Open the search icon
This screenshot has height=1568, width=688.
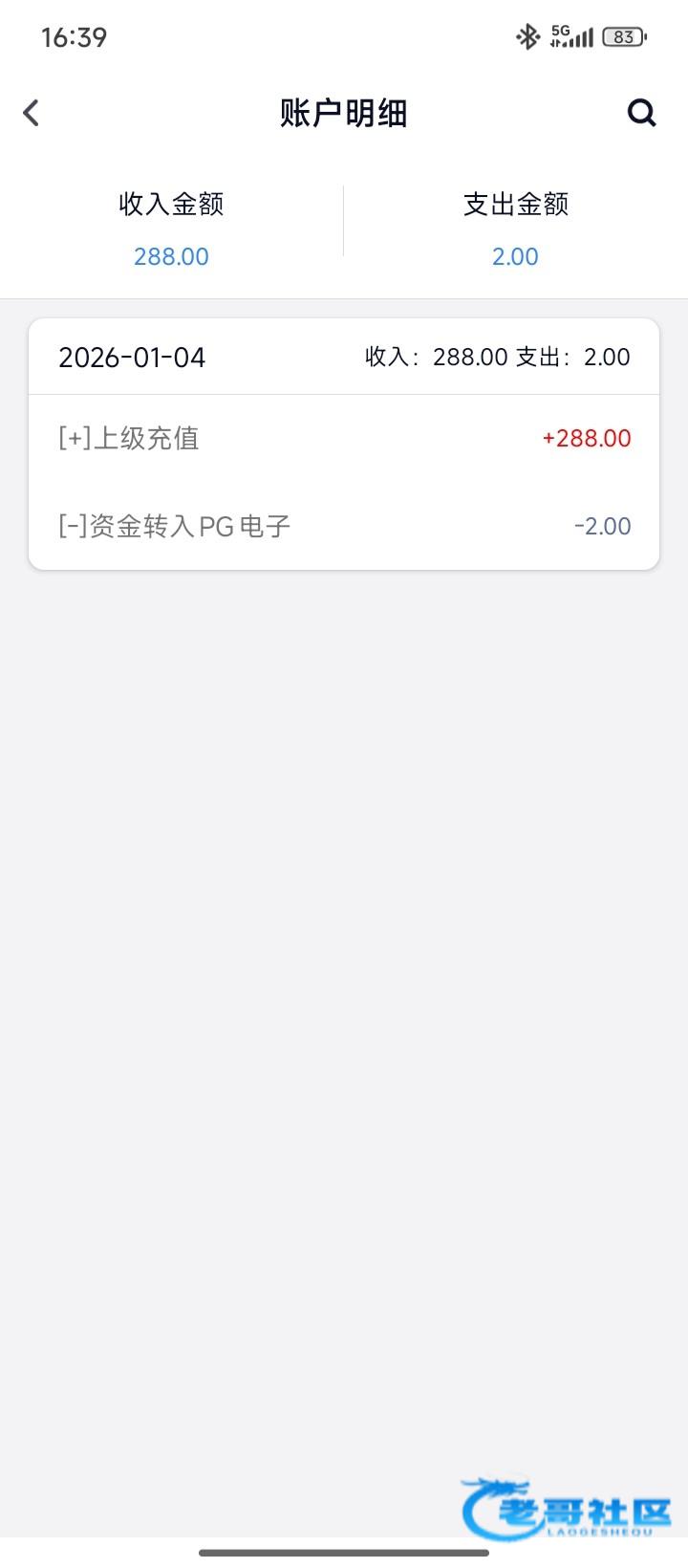click(641, 113)
